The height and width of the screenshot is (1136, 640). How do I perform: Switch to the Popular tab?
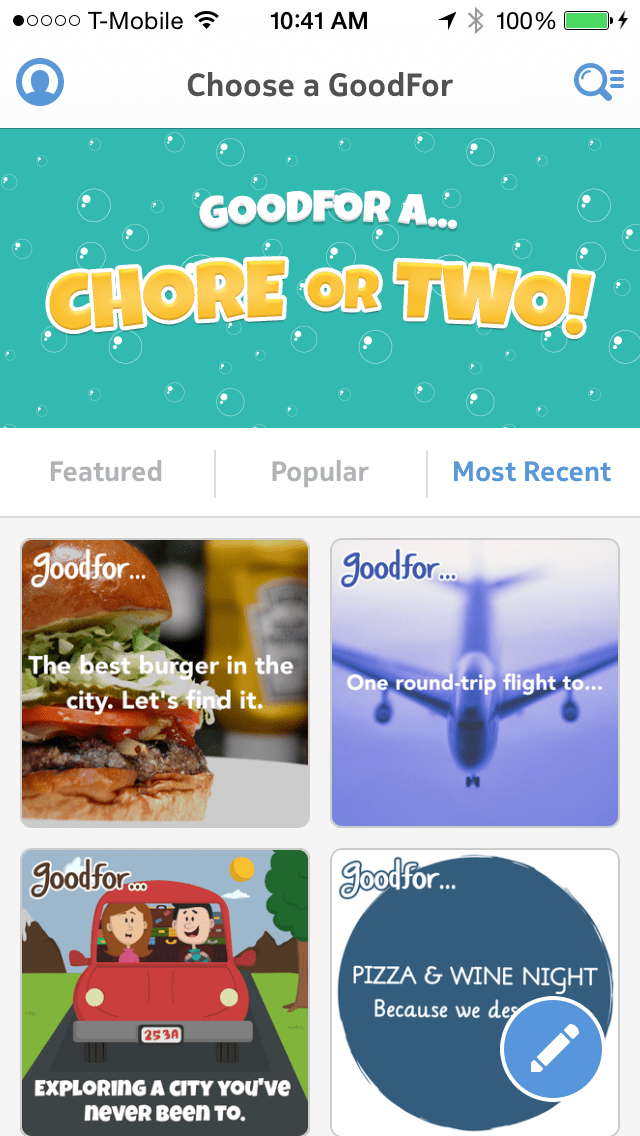point(320,472)
